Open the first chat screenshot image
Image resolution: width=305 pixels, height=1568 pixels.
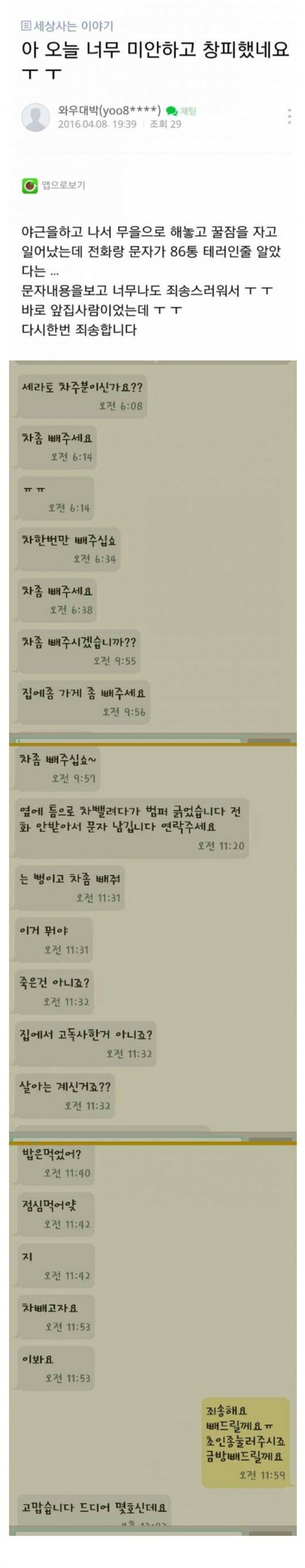(152, 548)
